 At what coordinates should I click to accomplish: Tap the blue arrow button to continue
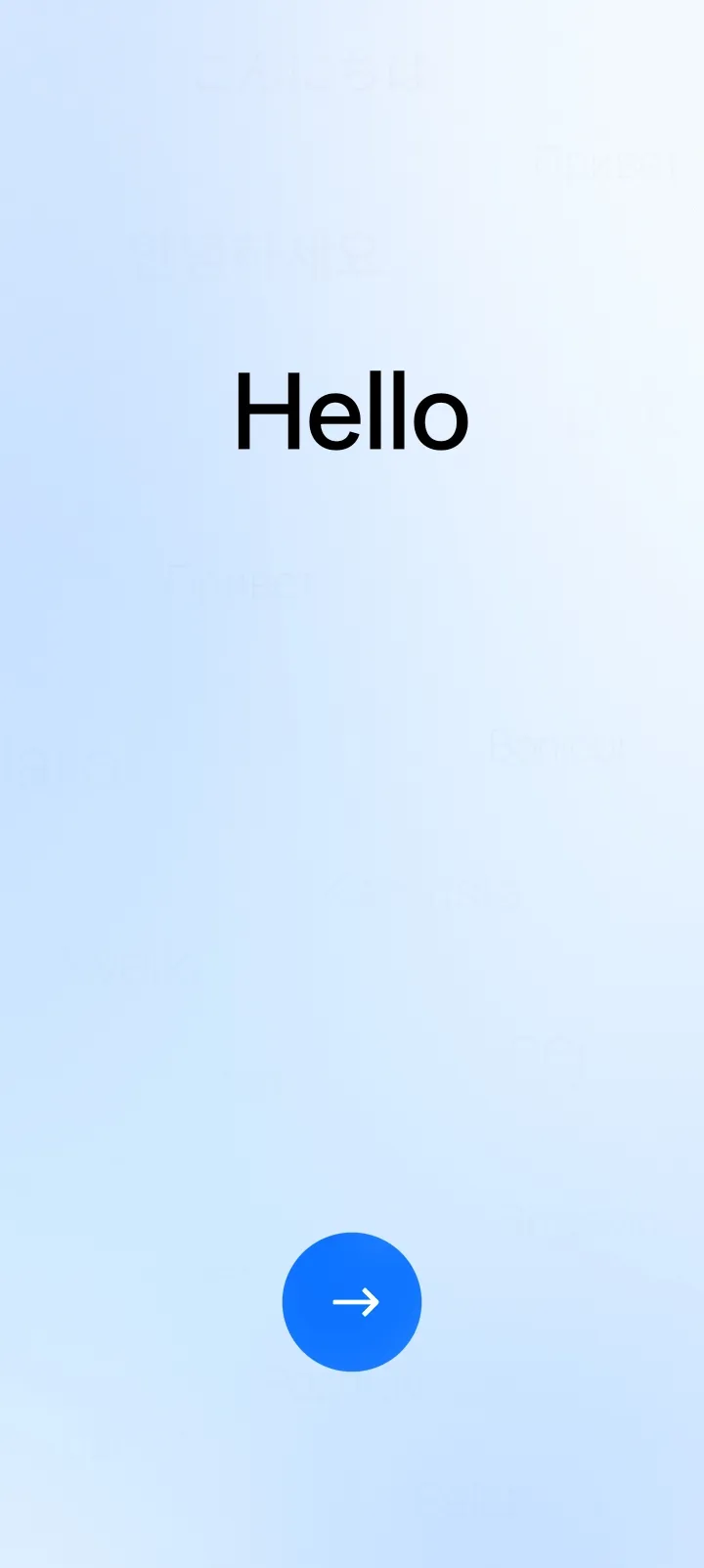tap(352, 1302)
